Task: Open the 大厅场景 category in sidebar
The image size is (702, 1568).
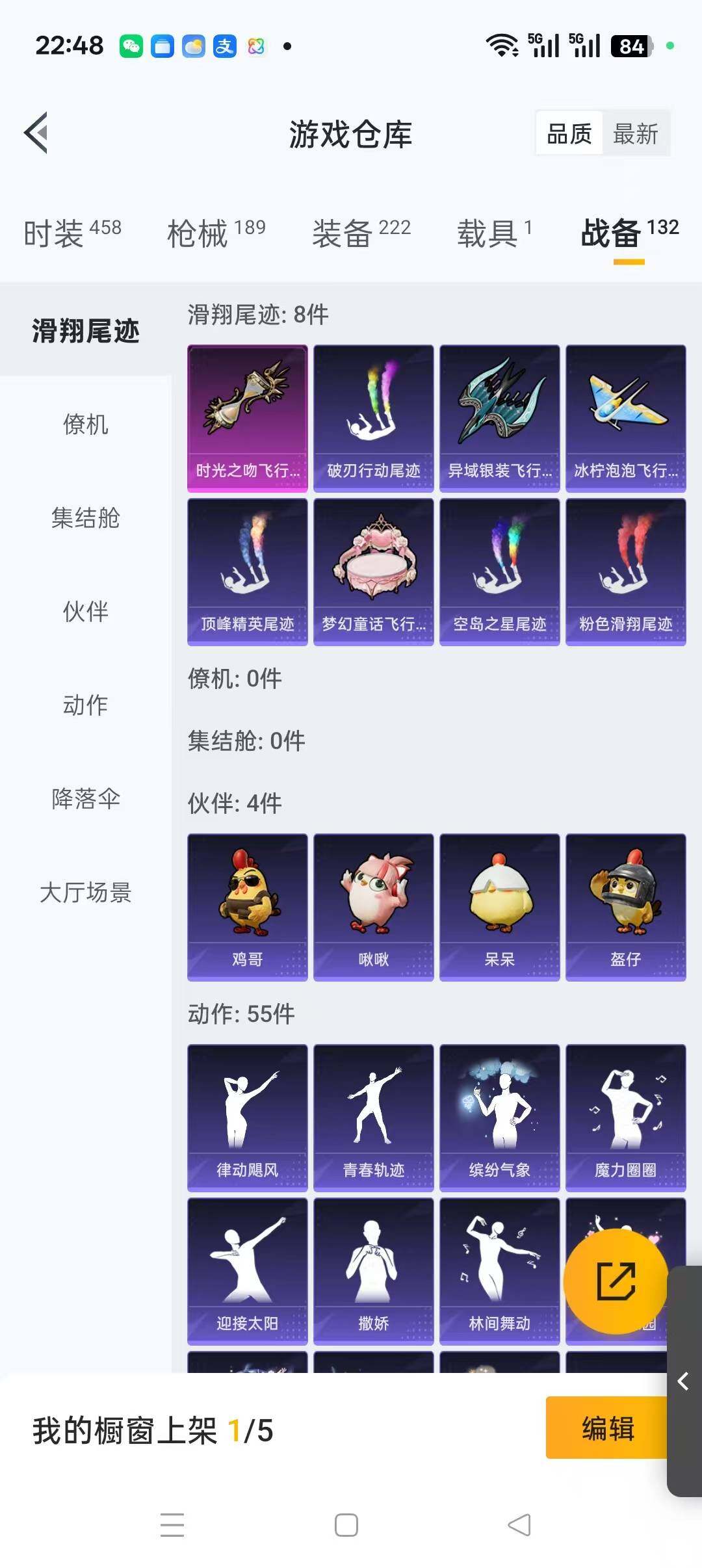Action: click(86, 893)
